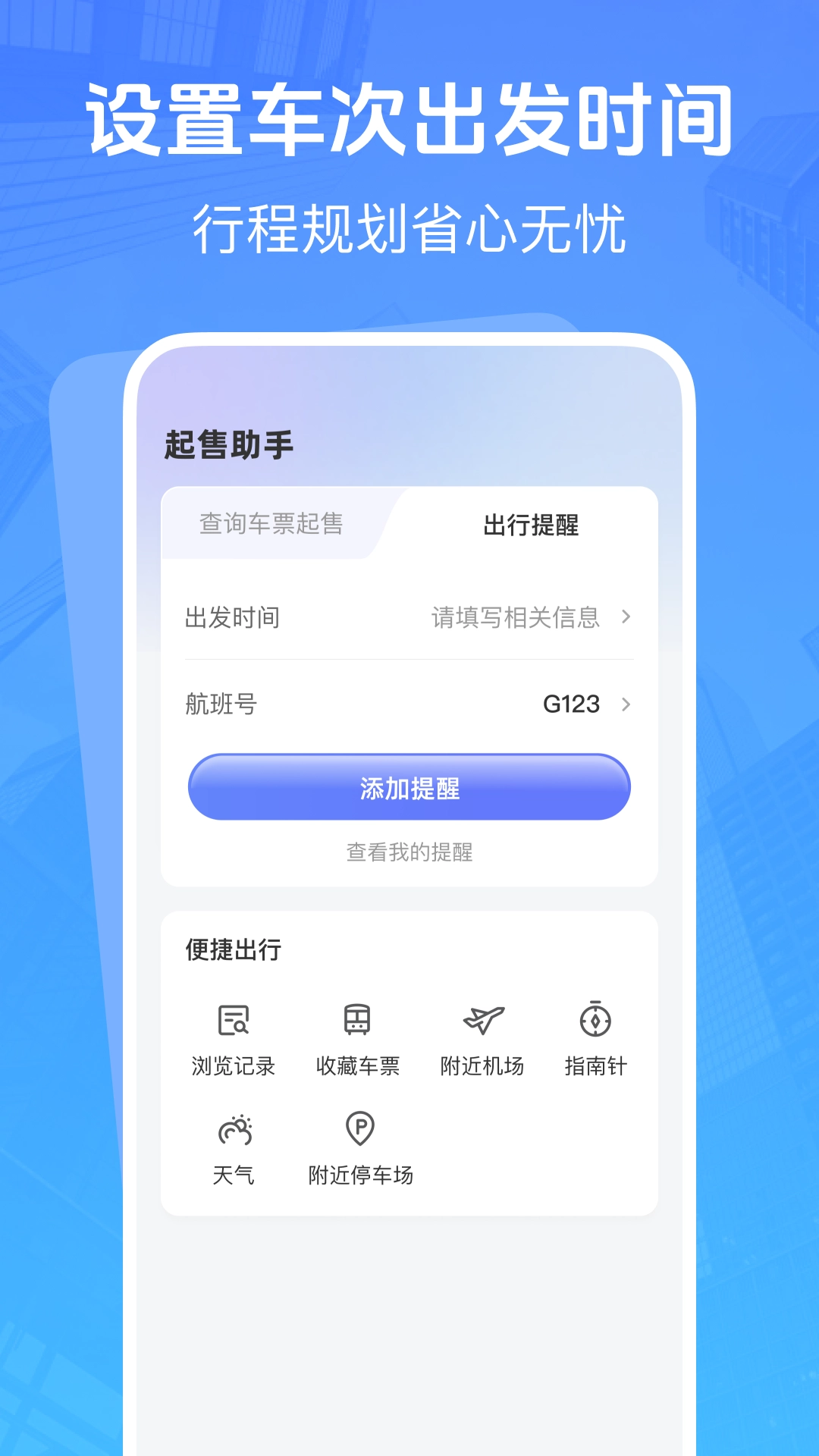Expand the 出发时间 chevron to pick time
This screenshot has width=819, height=1456.
(x=624, y=618)
